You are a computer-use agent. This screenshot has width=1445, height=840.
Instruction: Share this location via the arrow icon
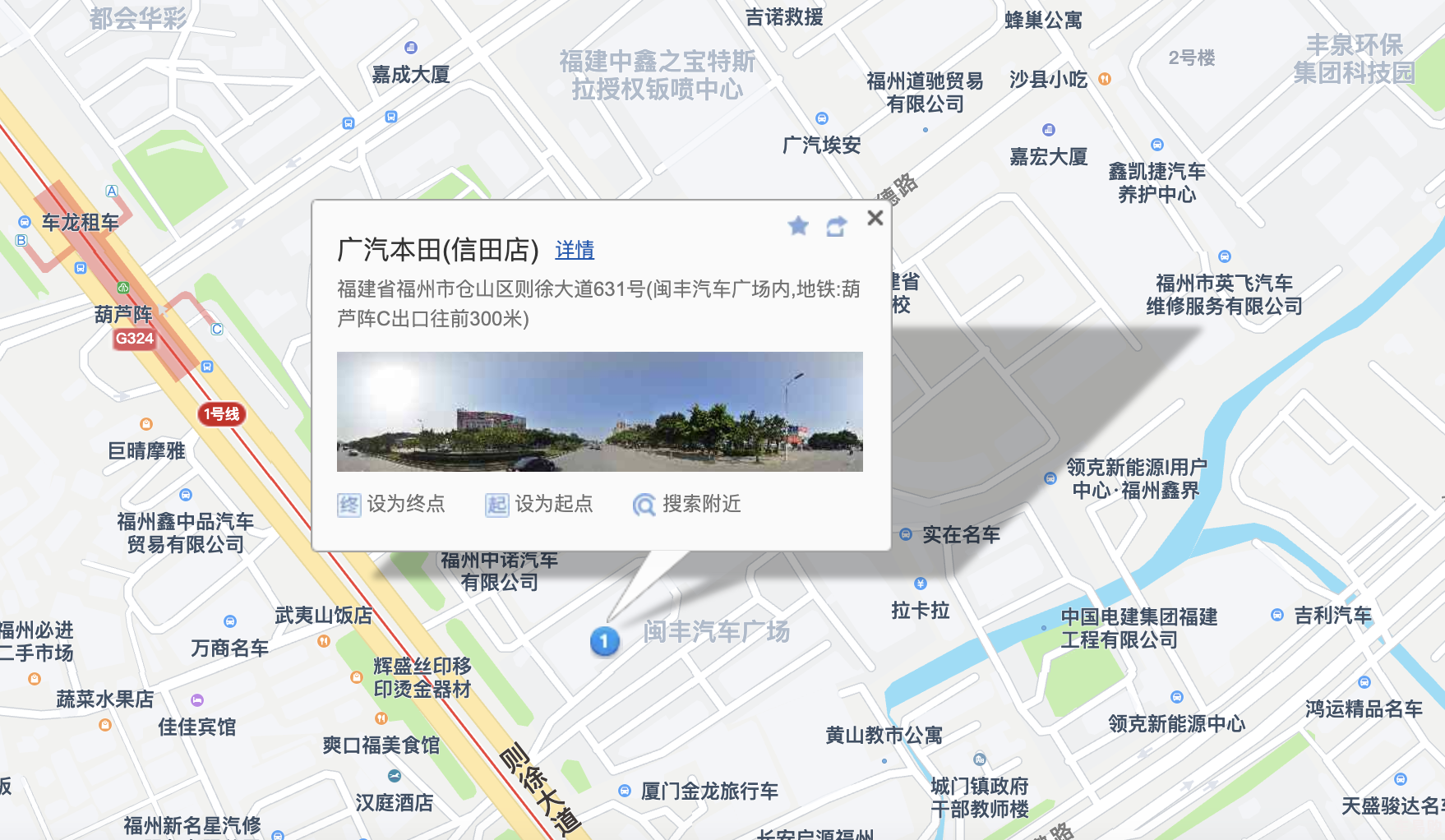coord(836,226)
